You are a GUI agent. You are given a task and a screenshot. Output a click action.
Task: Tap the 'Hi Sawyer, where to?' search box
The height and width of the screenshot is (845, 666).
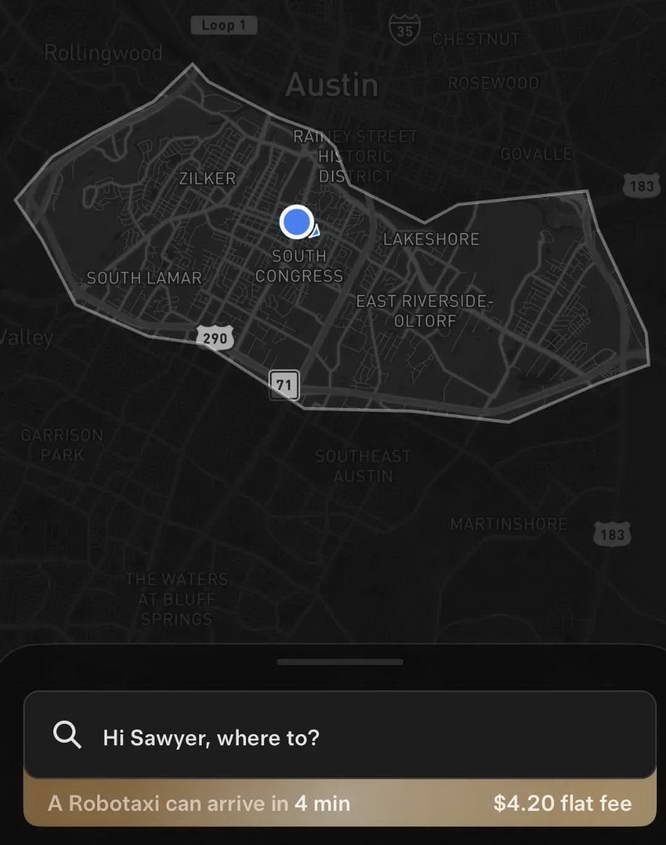pos(340,737)
